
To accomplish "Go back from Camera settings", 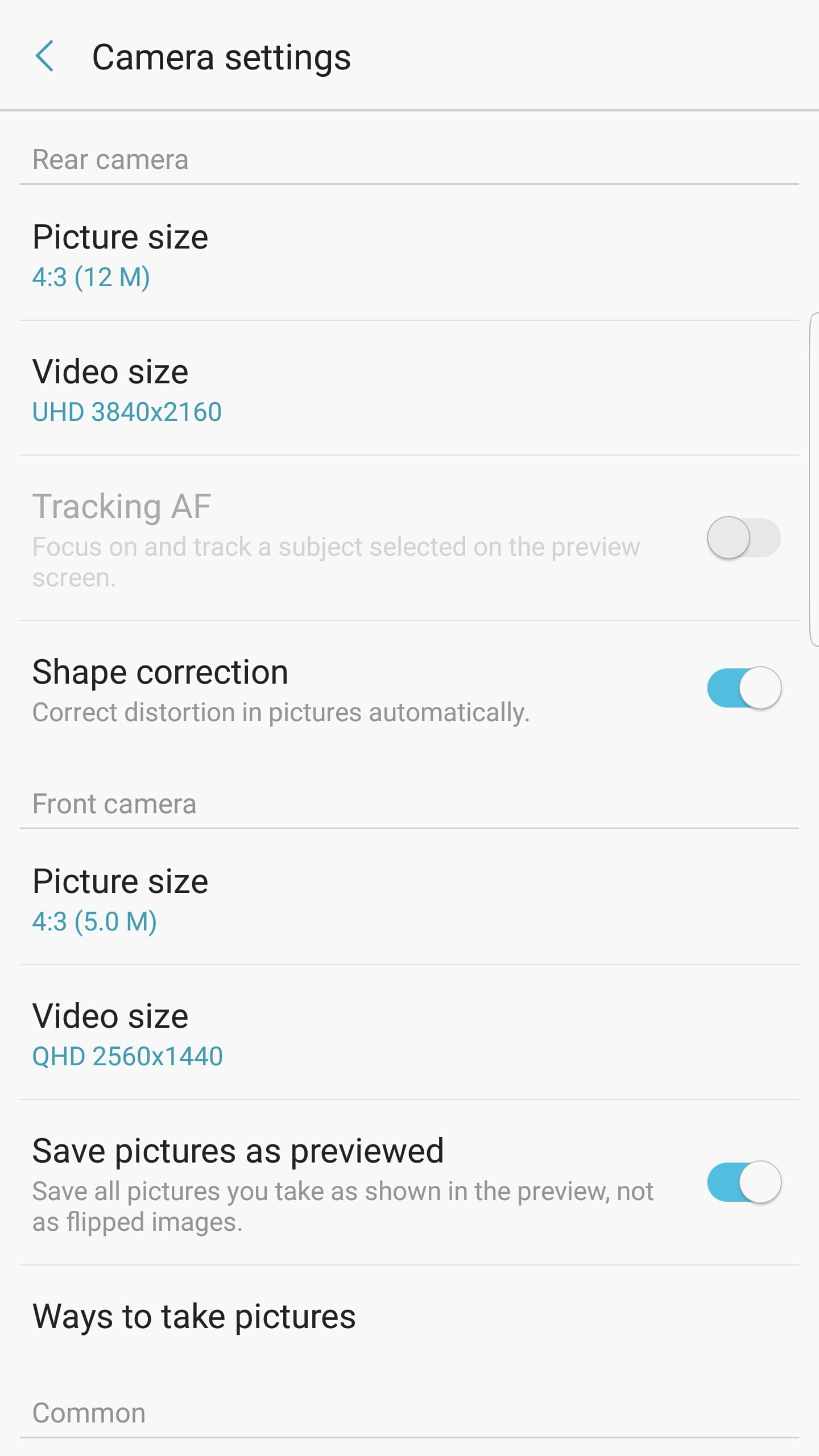I will [x=44, y=56].
